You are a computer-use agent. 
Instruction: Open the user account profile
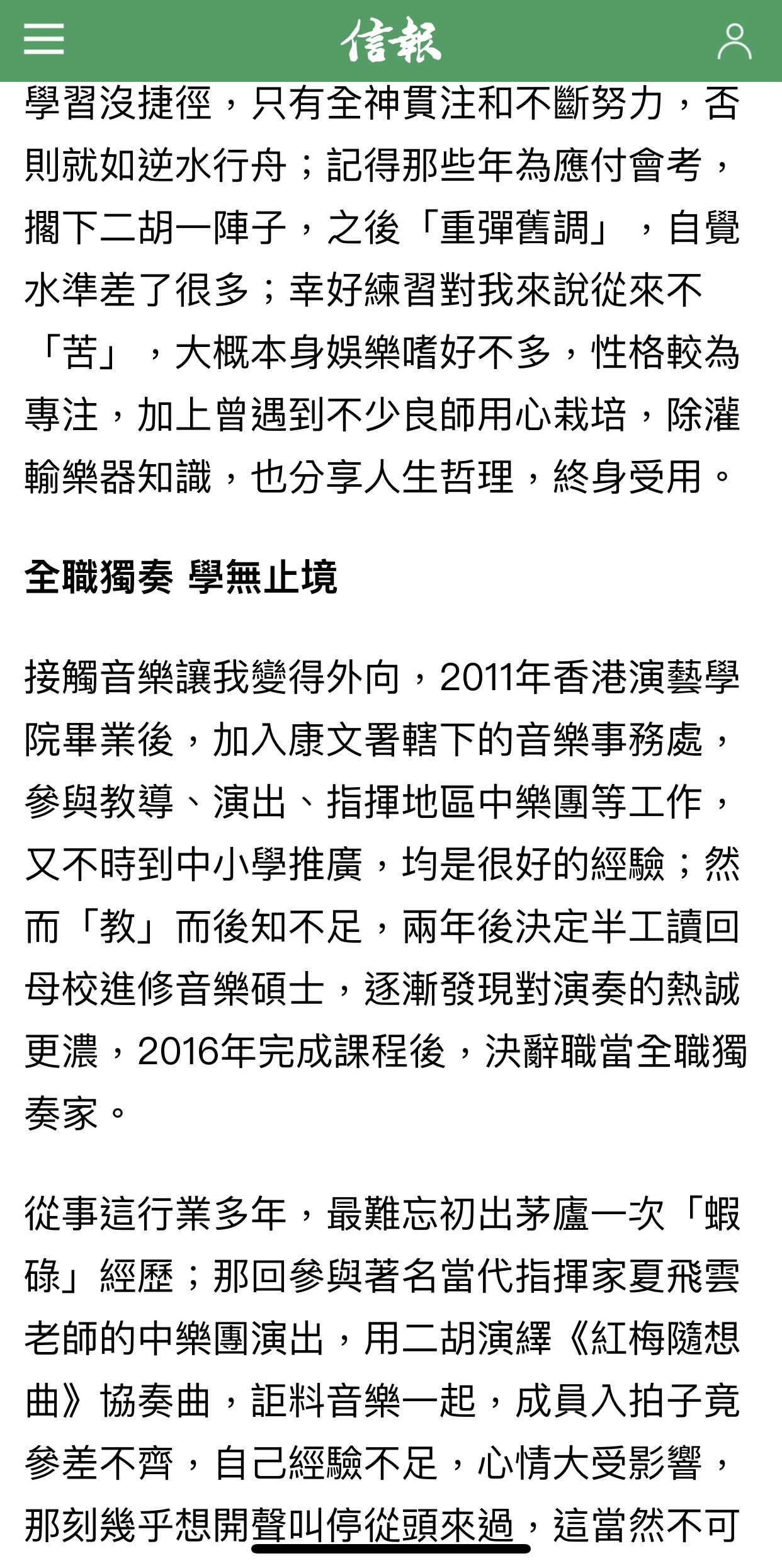click(734, 42)
